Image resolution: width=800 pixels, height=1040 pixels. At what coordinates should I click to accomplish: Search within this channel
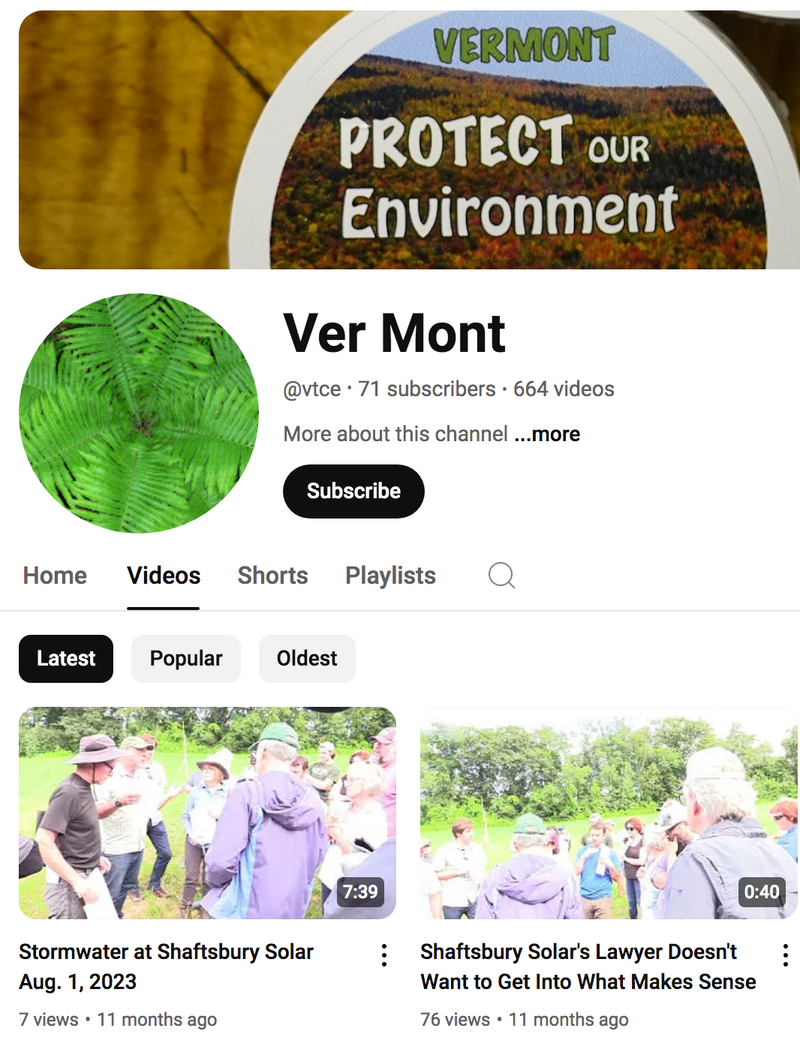[x=501, y=575]
